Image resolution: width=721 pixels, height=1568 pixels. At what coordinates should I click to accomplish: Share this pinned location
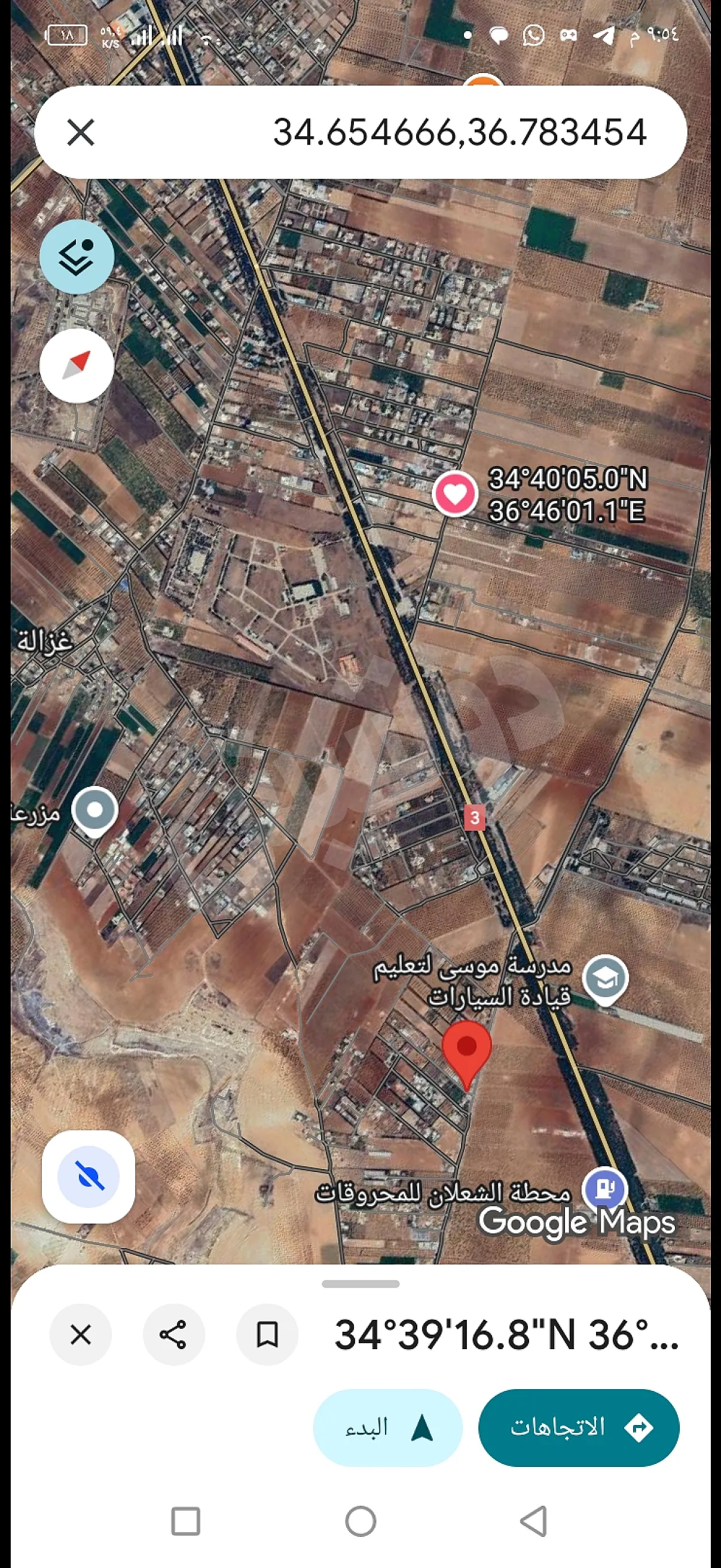point(173,1335)
